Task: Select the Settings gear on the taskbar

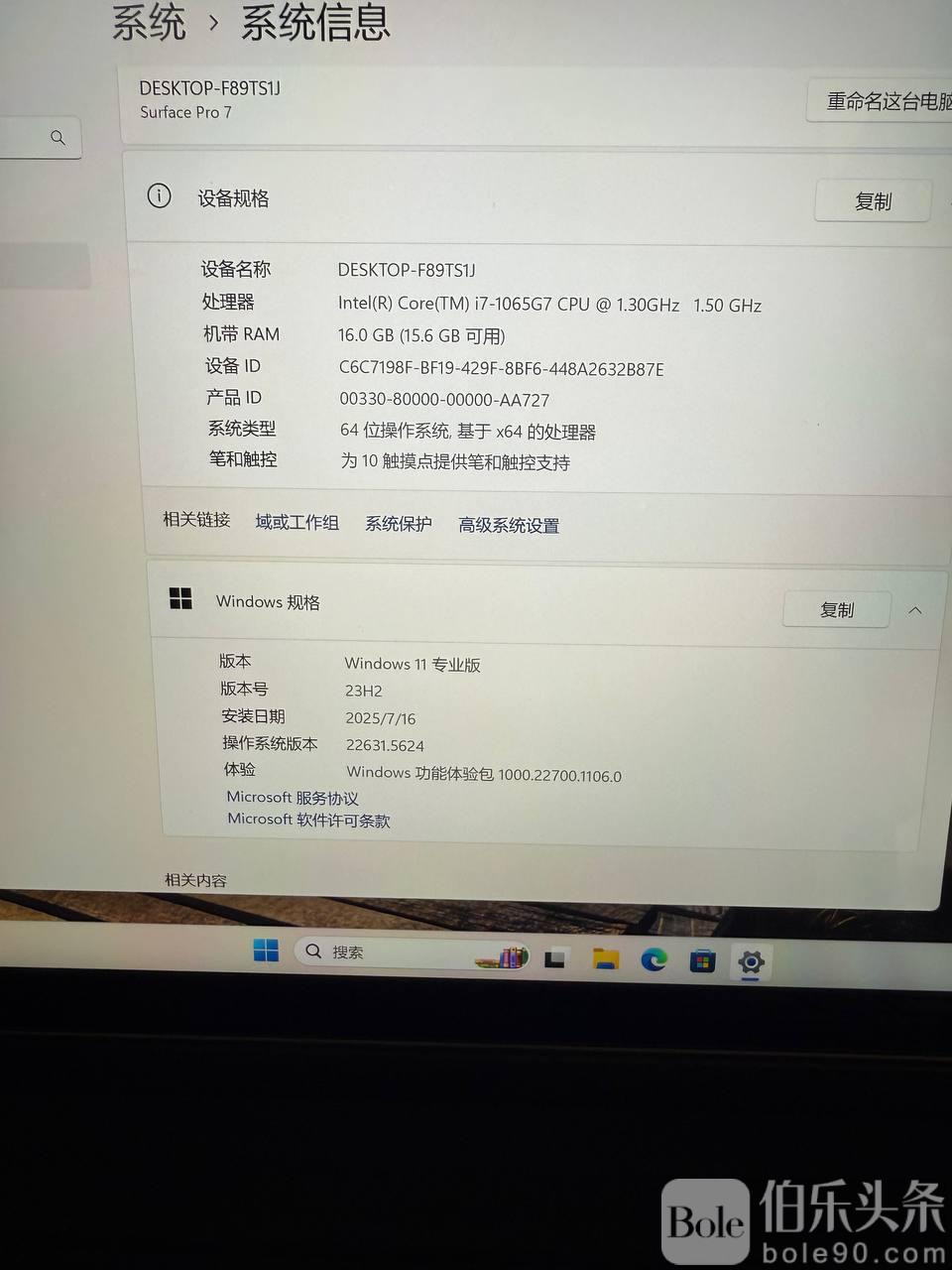Action: point(751,961)
